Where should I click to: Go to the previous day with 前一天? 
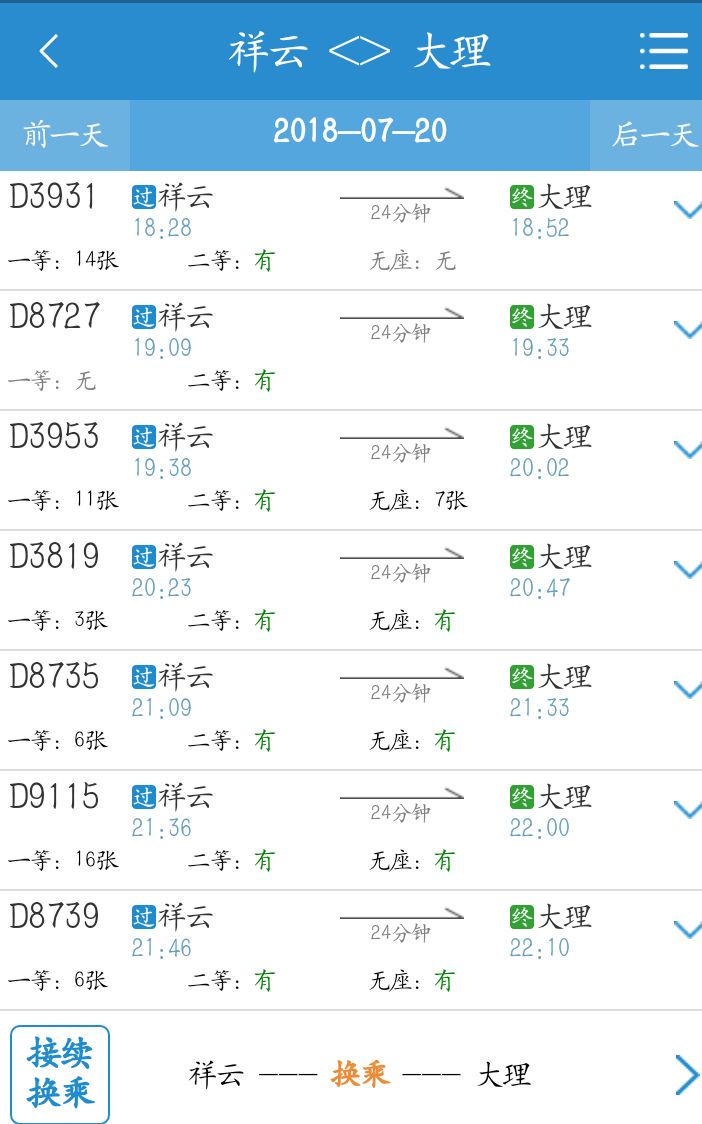pos(65,135)
